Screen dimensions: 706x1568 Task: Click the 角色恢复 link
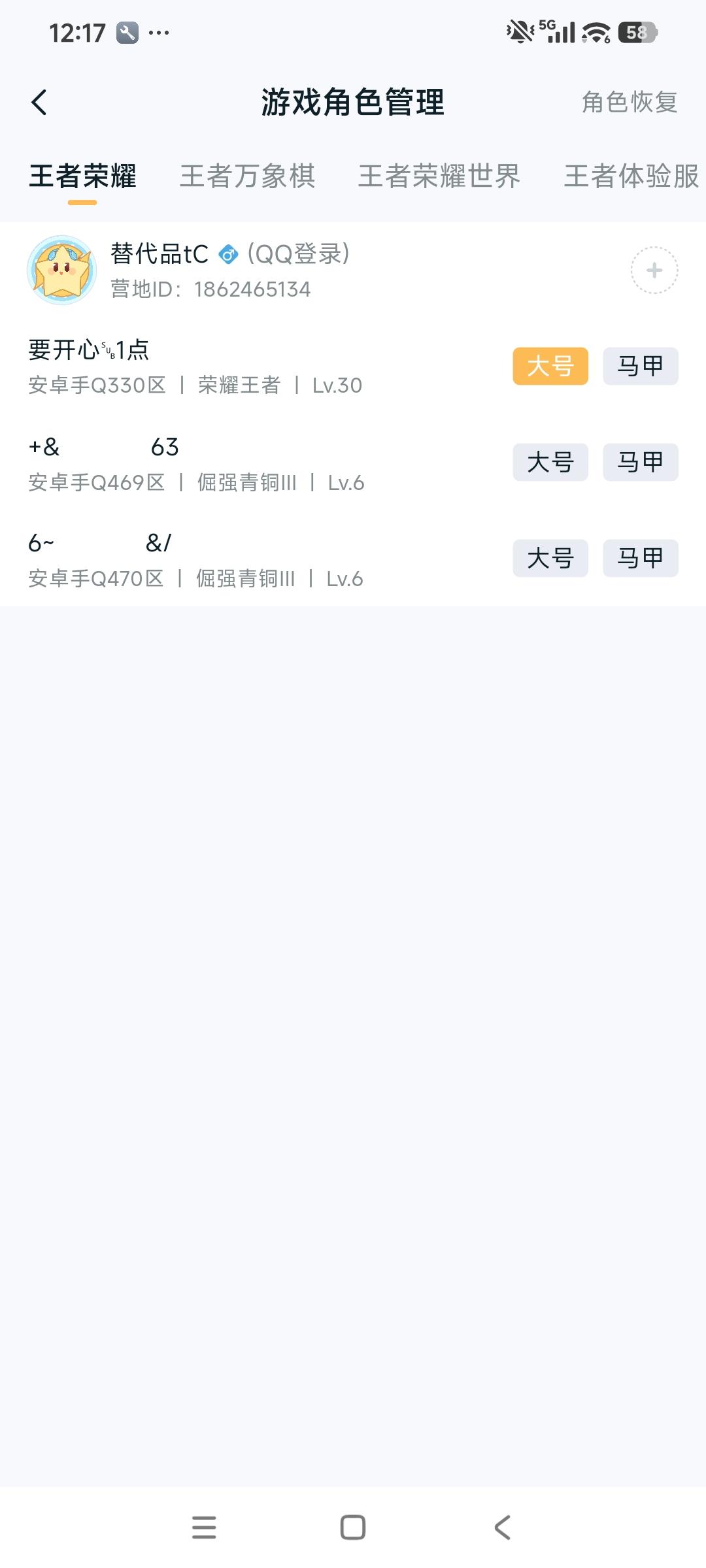click(629, 103)
